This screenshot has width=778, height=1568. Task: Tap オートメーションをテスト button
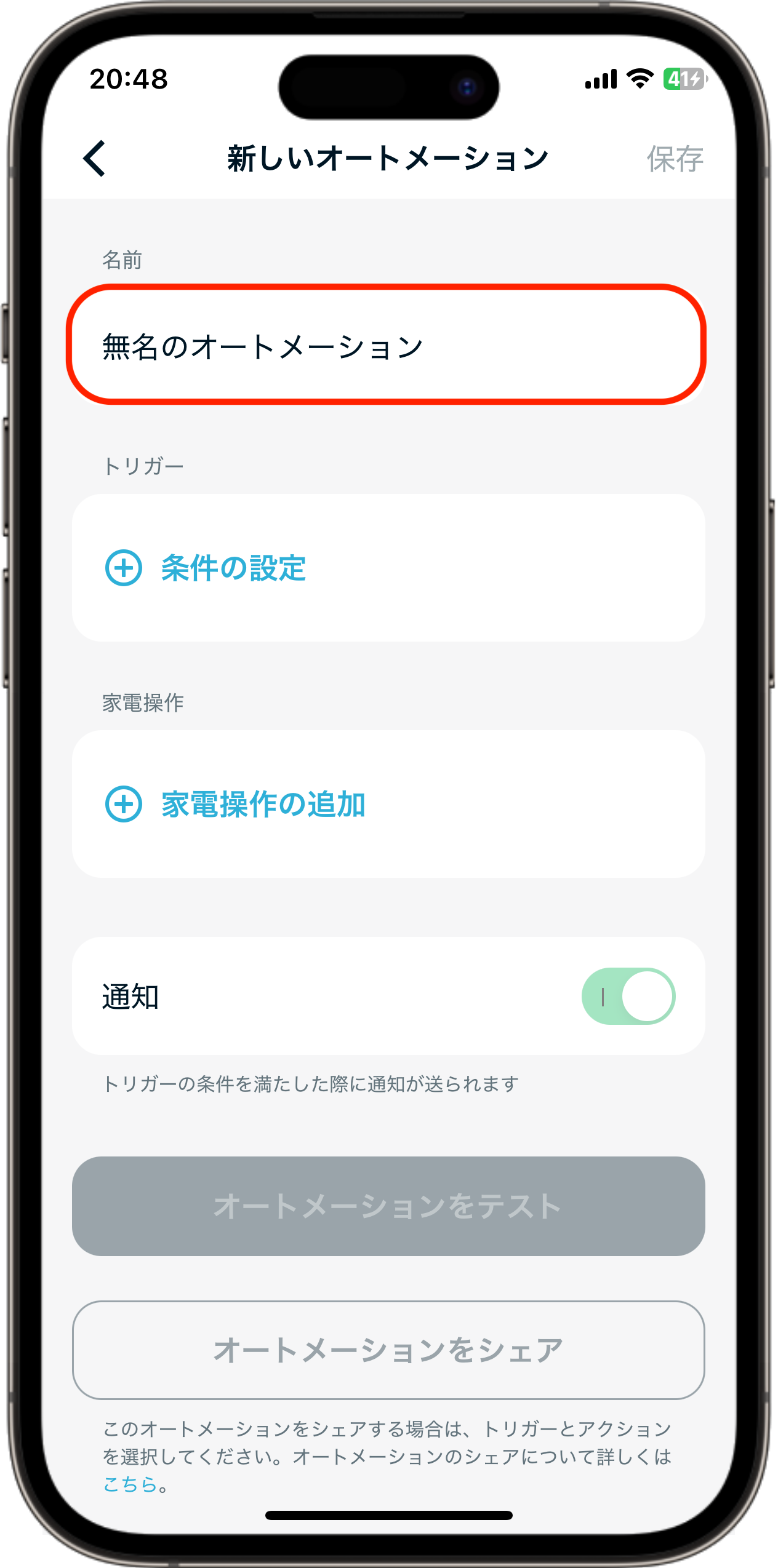[x=388, y=1206]
